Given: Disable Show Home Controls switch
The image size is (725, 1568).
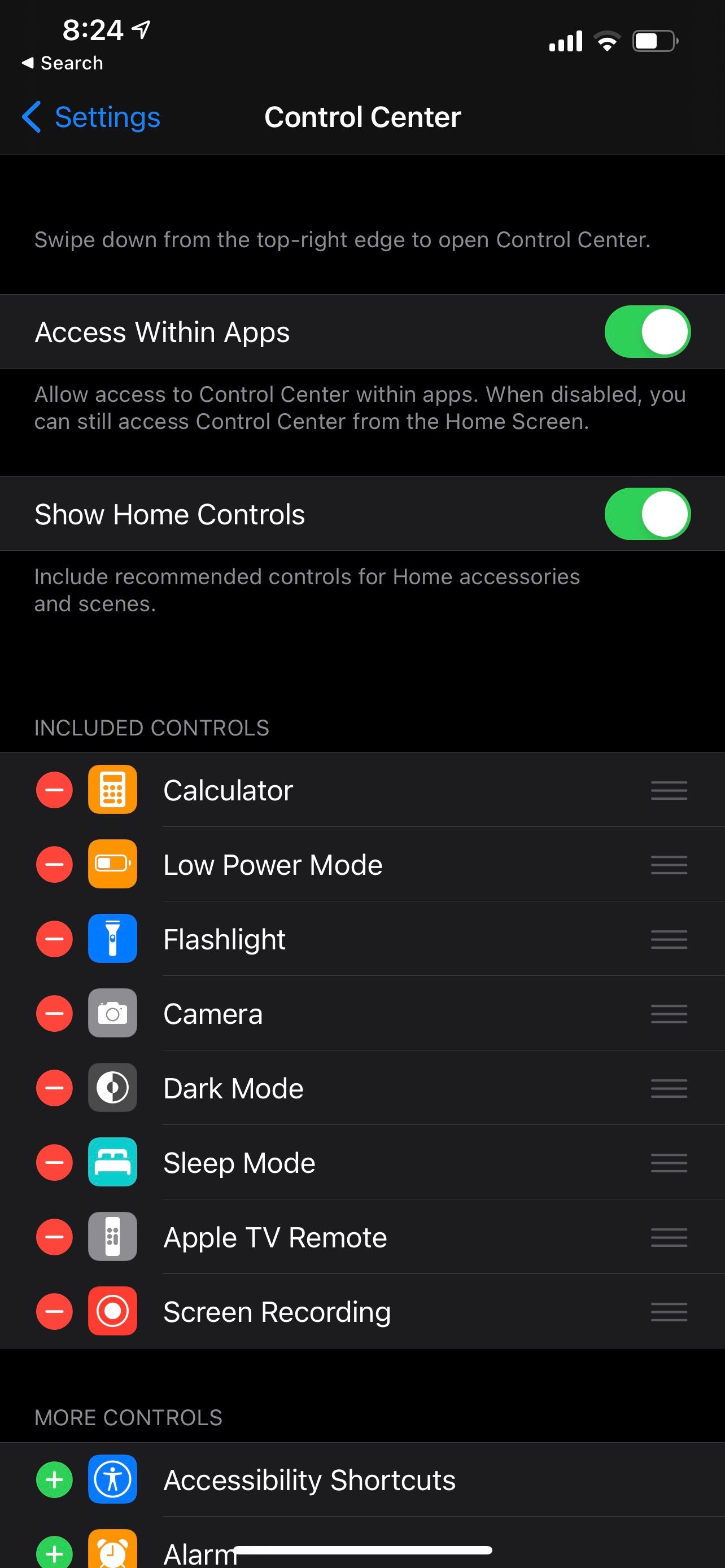Looking at the screenshot, I should 647,514.
